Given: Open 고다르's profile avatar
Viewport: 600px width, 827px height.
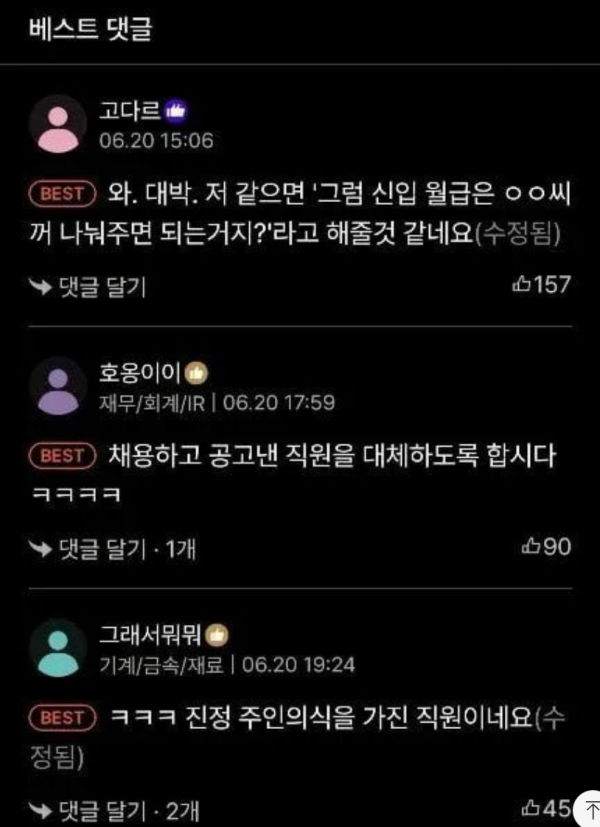Looking at the screenshot, I should tap(59, 127).
